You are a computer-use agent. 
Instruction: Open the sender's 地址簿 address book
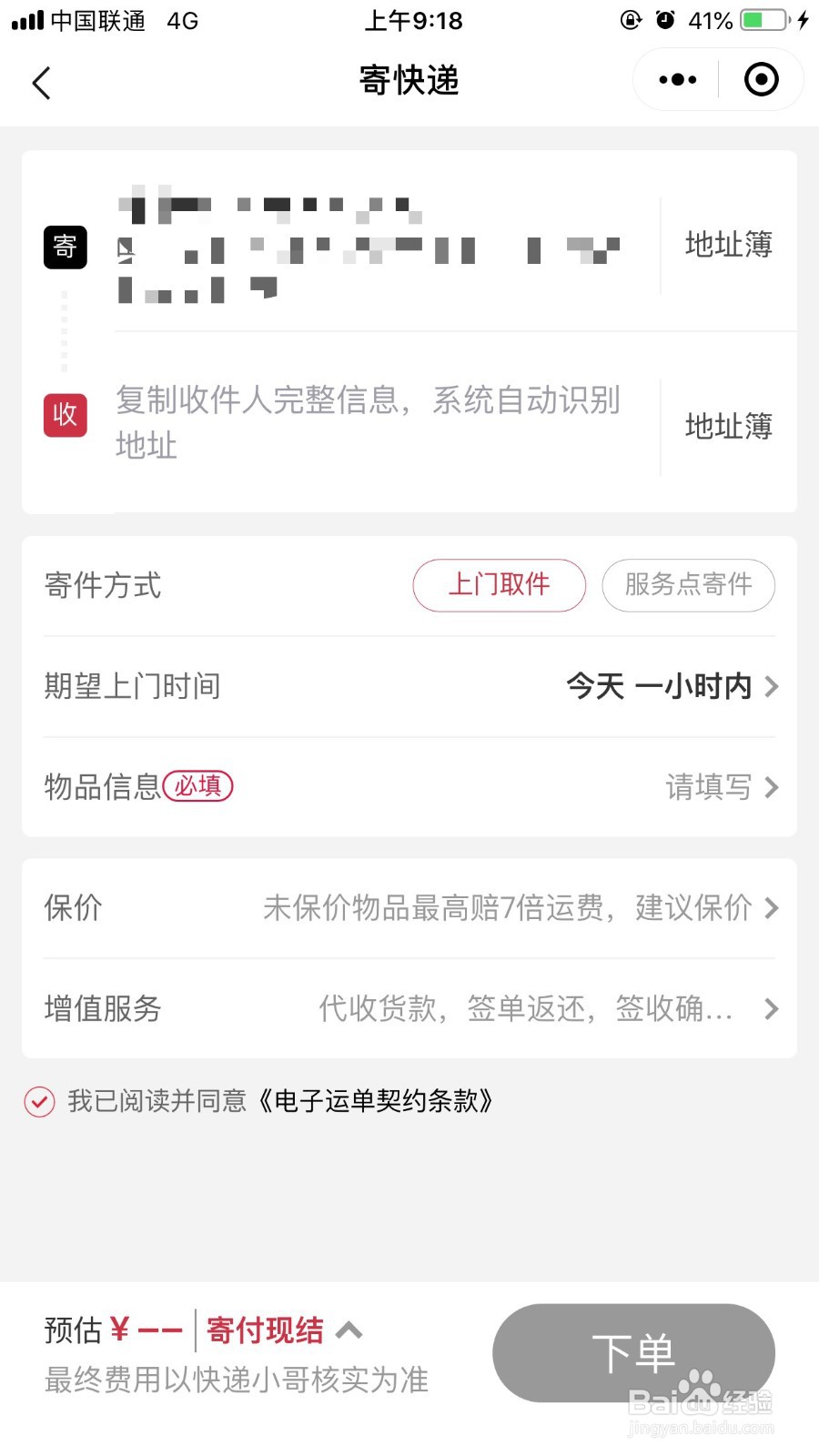pyautogui.click(x=727, y=244)
